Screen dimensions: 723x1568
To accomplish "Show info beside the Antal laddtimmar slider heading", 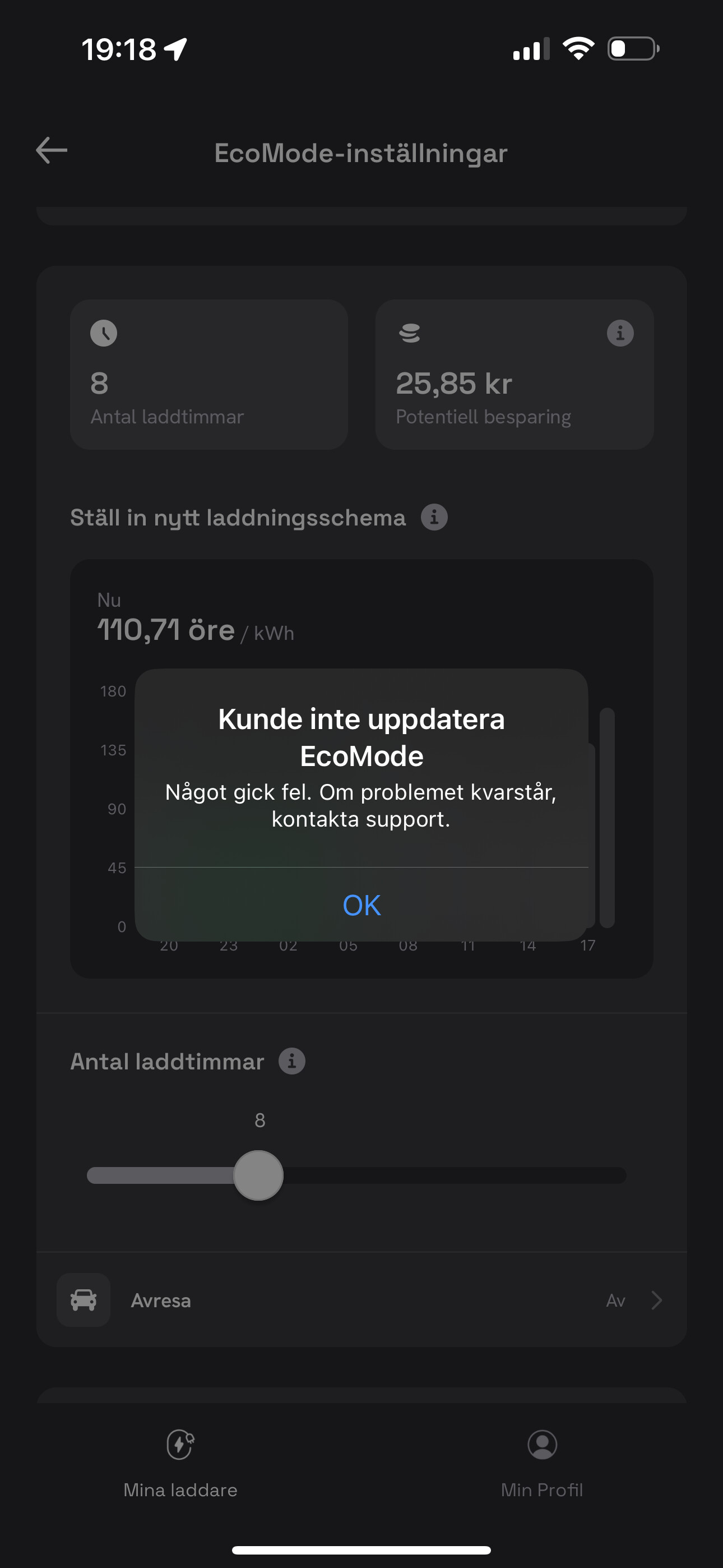I will pyautogui.click(x=292, y=1062).
